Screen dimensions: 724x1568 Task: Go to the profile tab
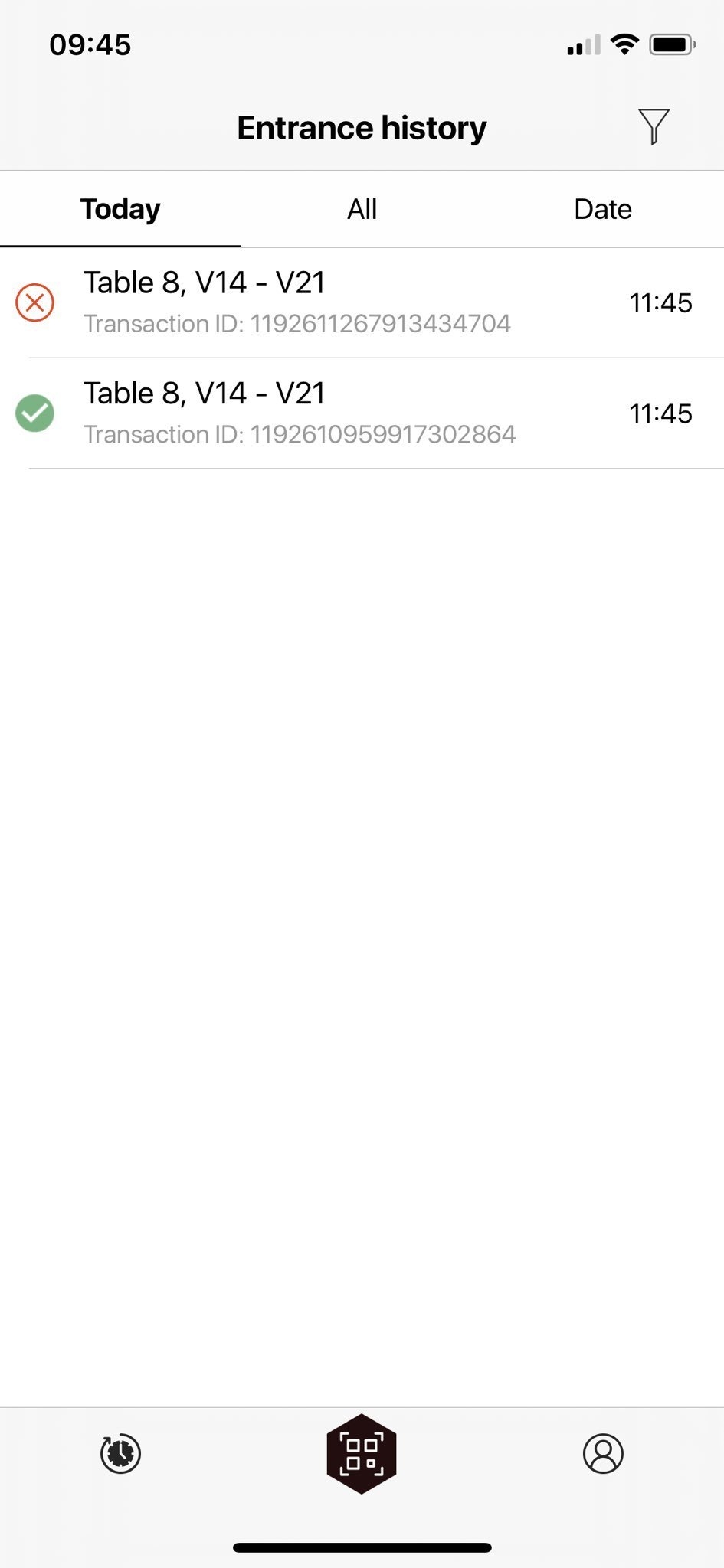point(603,1453)
